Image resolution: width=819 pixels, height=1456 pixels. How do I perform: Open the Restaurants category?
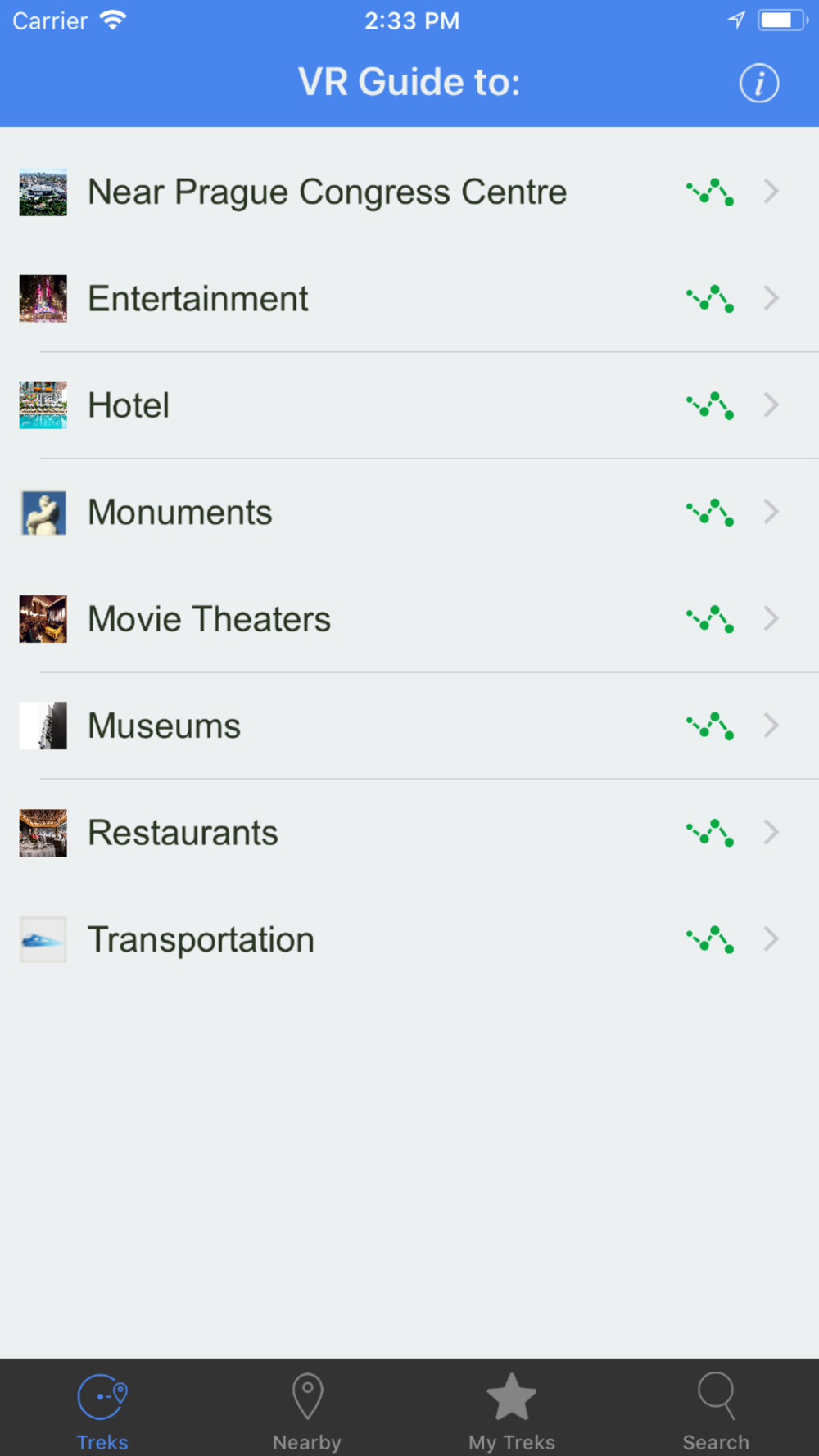pyautogui.click(x=409, y=833)
